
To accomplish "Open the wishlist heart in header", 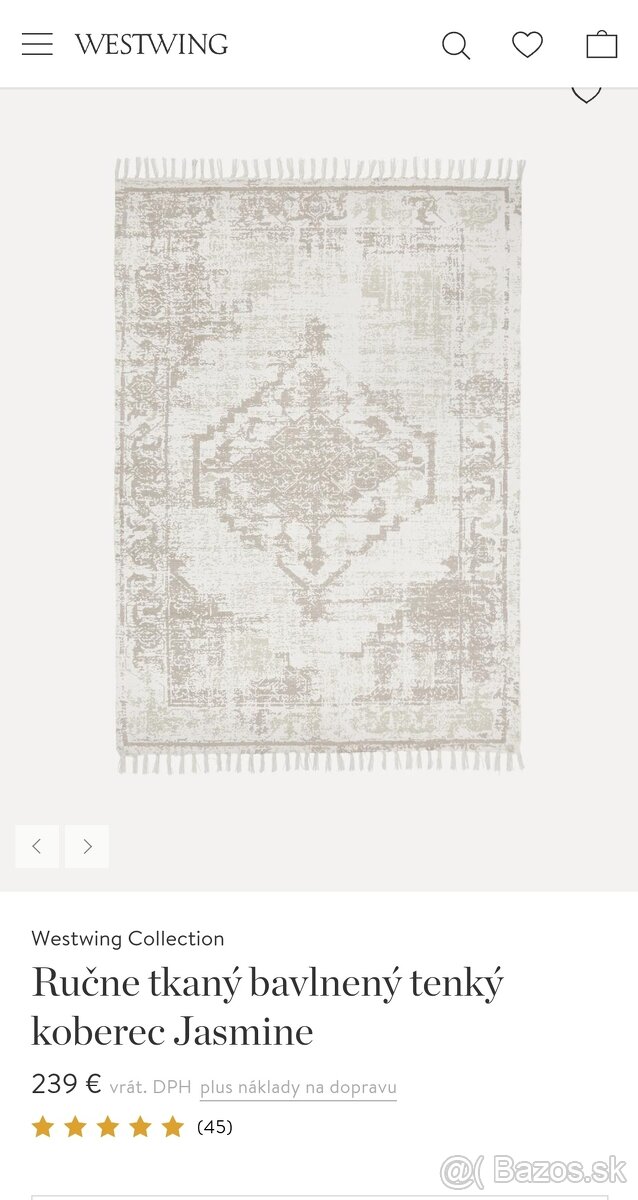I will (x=527, y=44).
